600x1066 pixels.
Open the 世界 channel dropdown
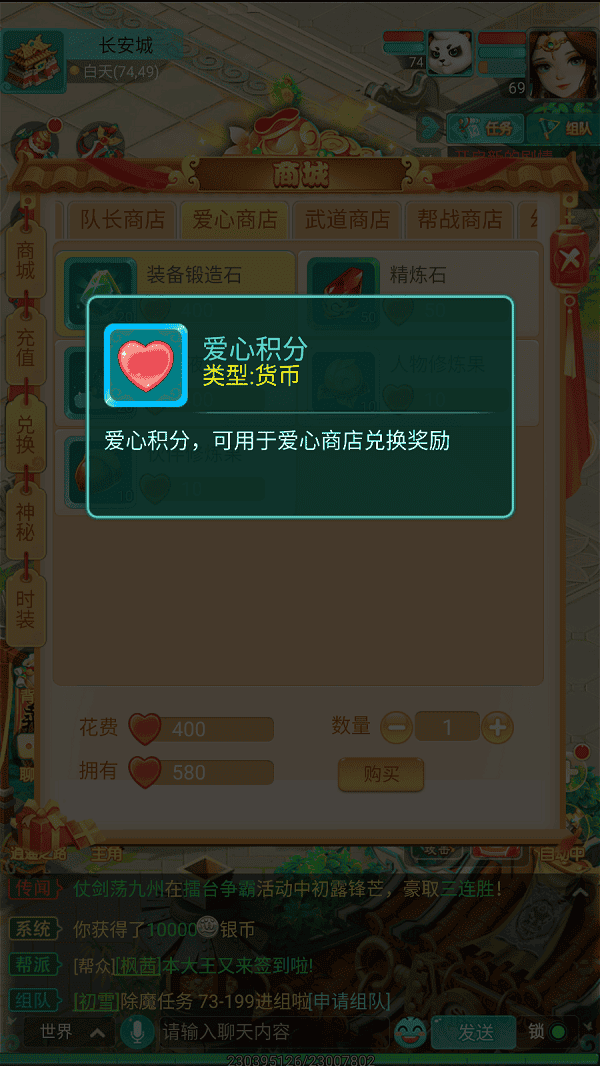70,1031
